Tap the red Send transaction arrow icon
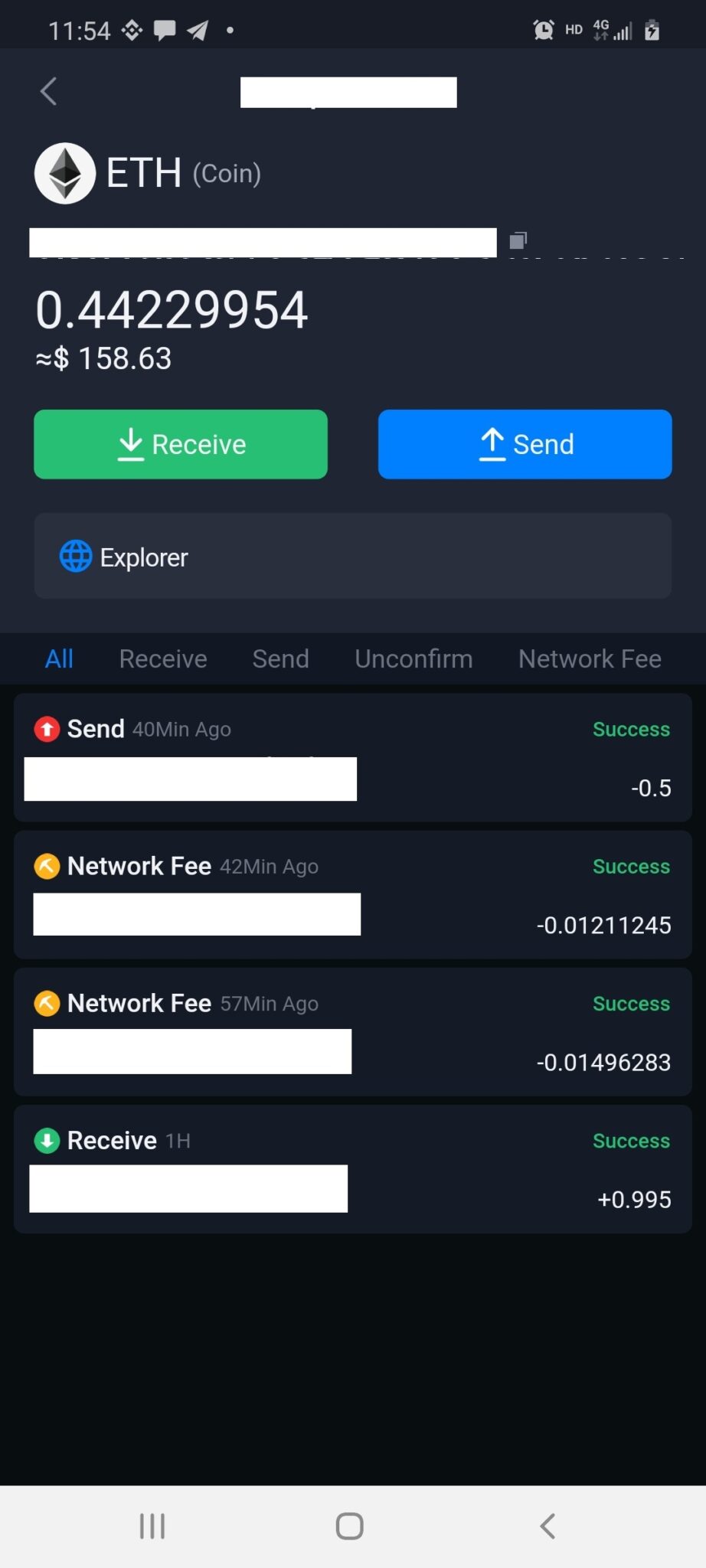Screen dimensions: 706x1568 point(47,729)
